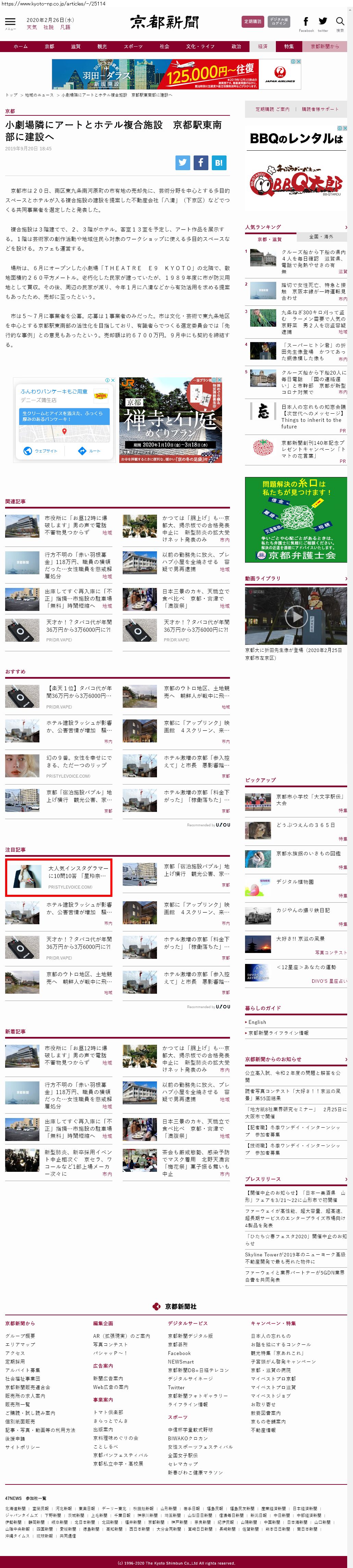Select the 全国・海外 ranking tab
353x1568 pixels.
[321, 236]
